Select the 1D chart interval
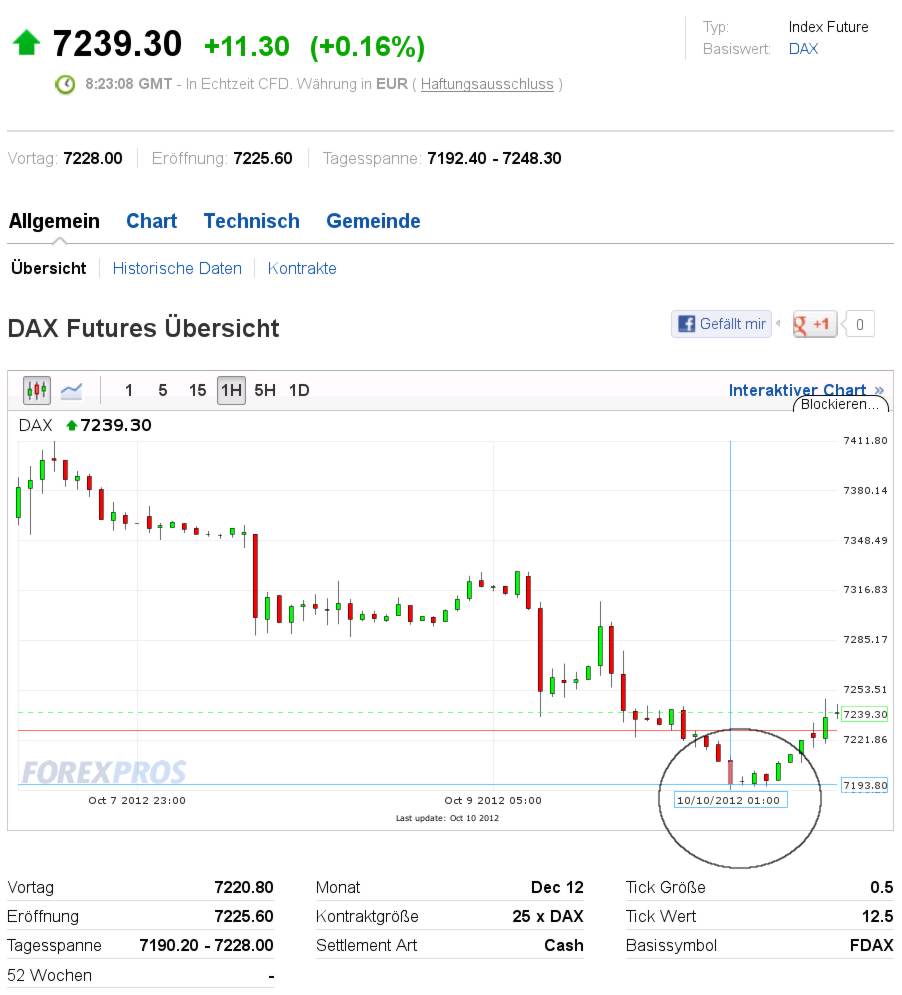Screen dimensions: 902x995 tap(299, 390)
